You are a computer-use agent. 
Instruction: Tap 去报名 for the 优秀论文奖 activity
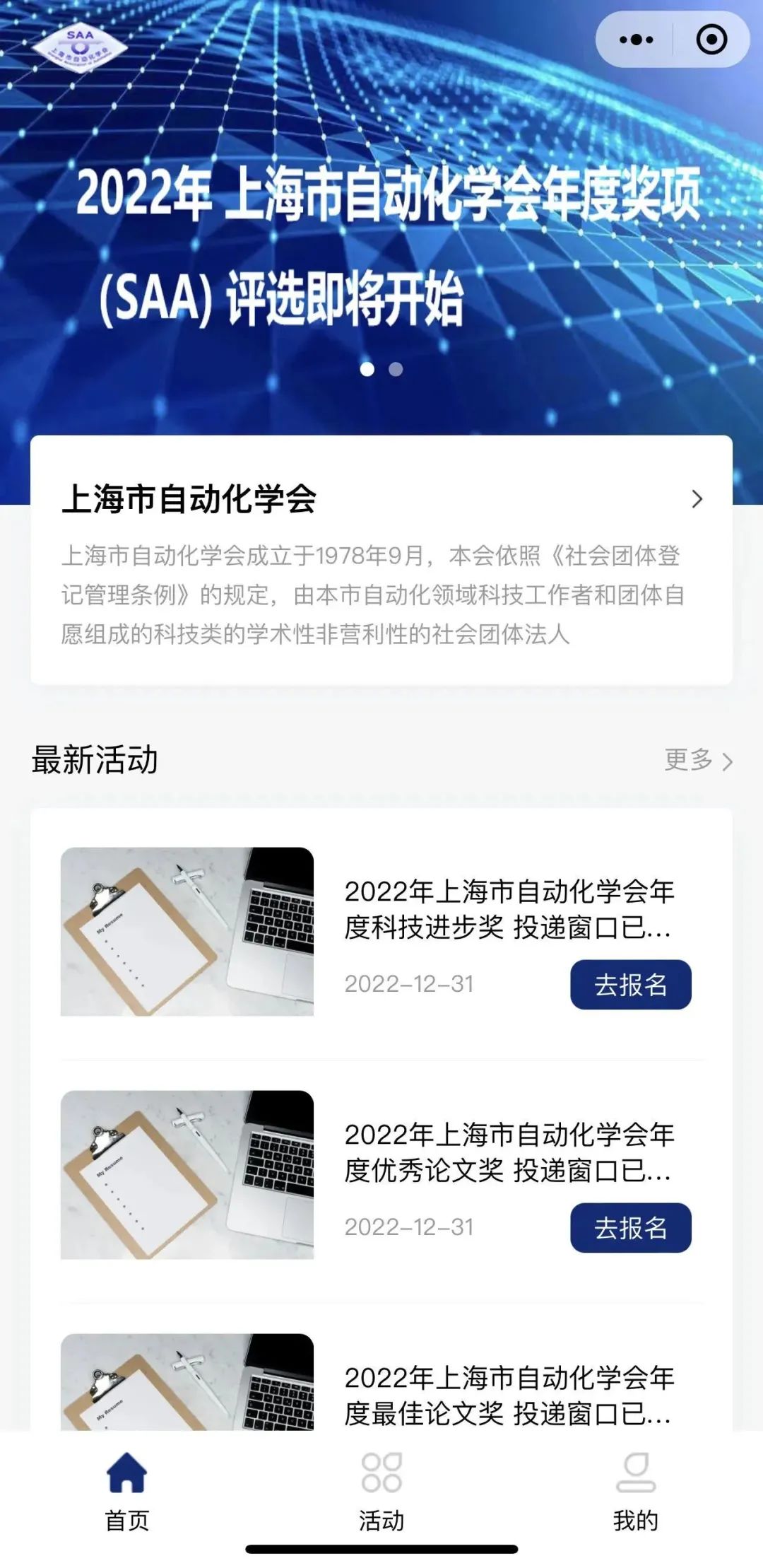pyautogui.click(x=630, y=1227)
